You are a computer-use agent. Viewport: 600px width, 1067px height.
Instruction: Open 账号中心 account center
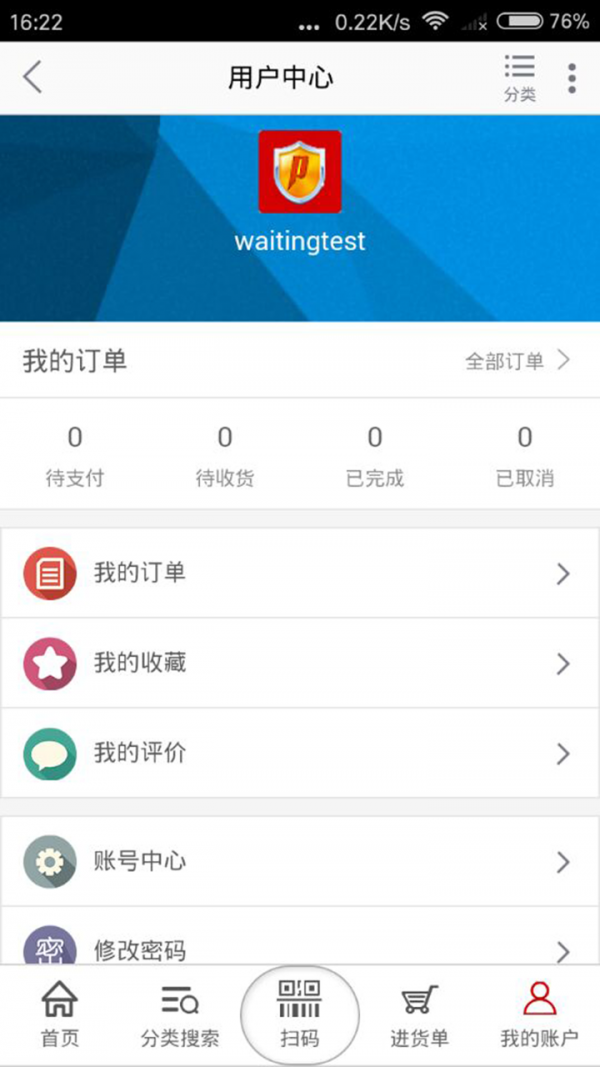[300, 861]
